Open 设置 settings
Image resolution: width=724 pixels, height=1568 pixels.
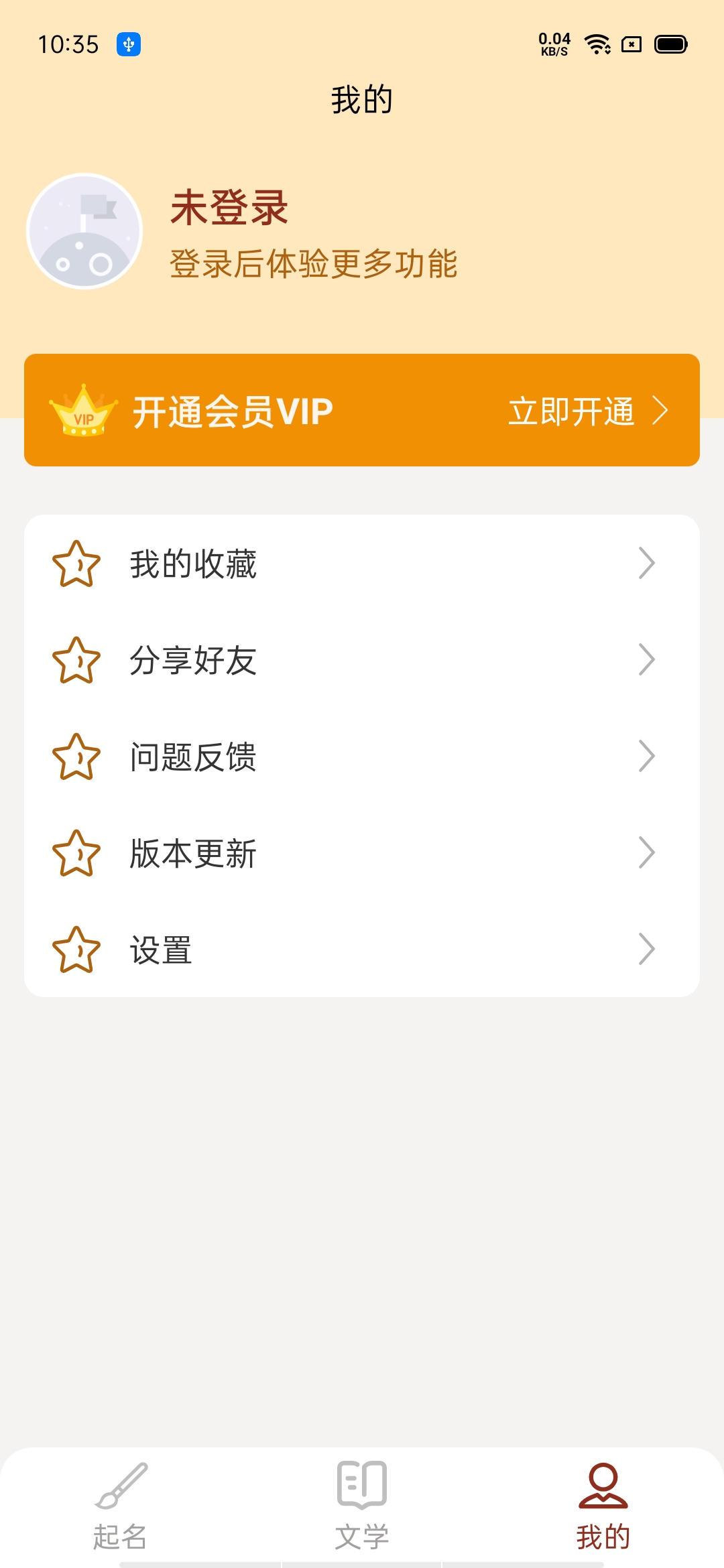362,950
